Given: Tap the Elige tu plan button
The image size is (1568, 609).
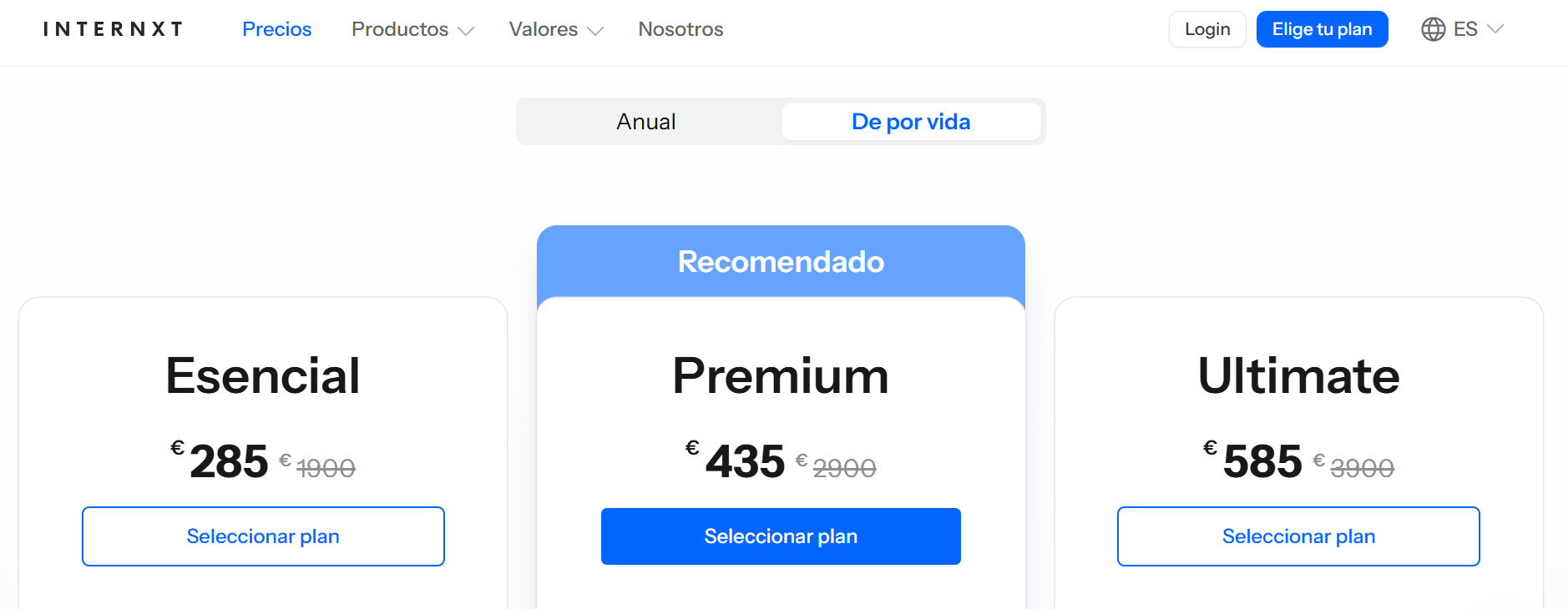Looking at the screenshot, I should (x=1322, y=29).
